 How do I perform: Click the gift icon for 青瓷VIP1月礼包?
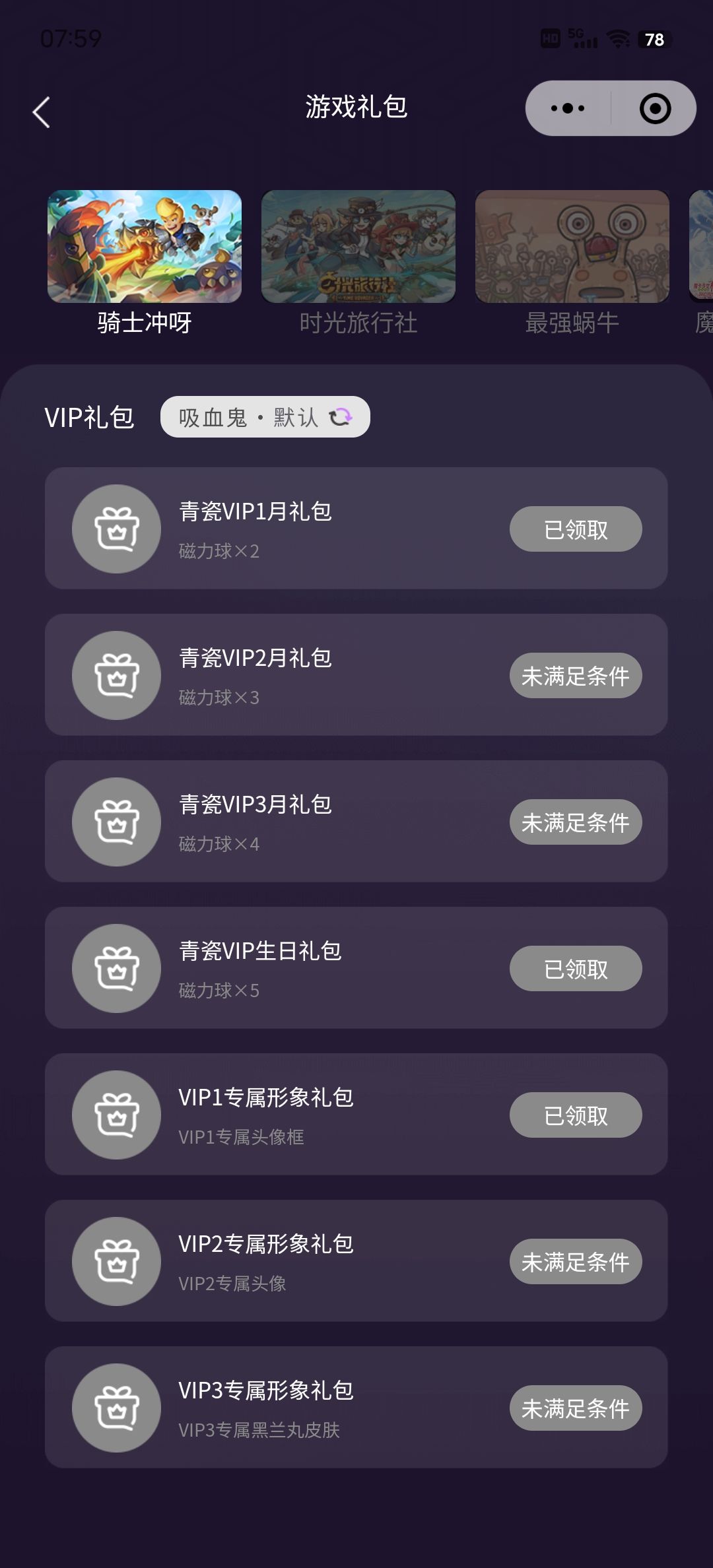(116, 529)
